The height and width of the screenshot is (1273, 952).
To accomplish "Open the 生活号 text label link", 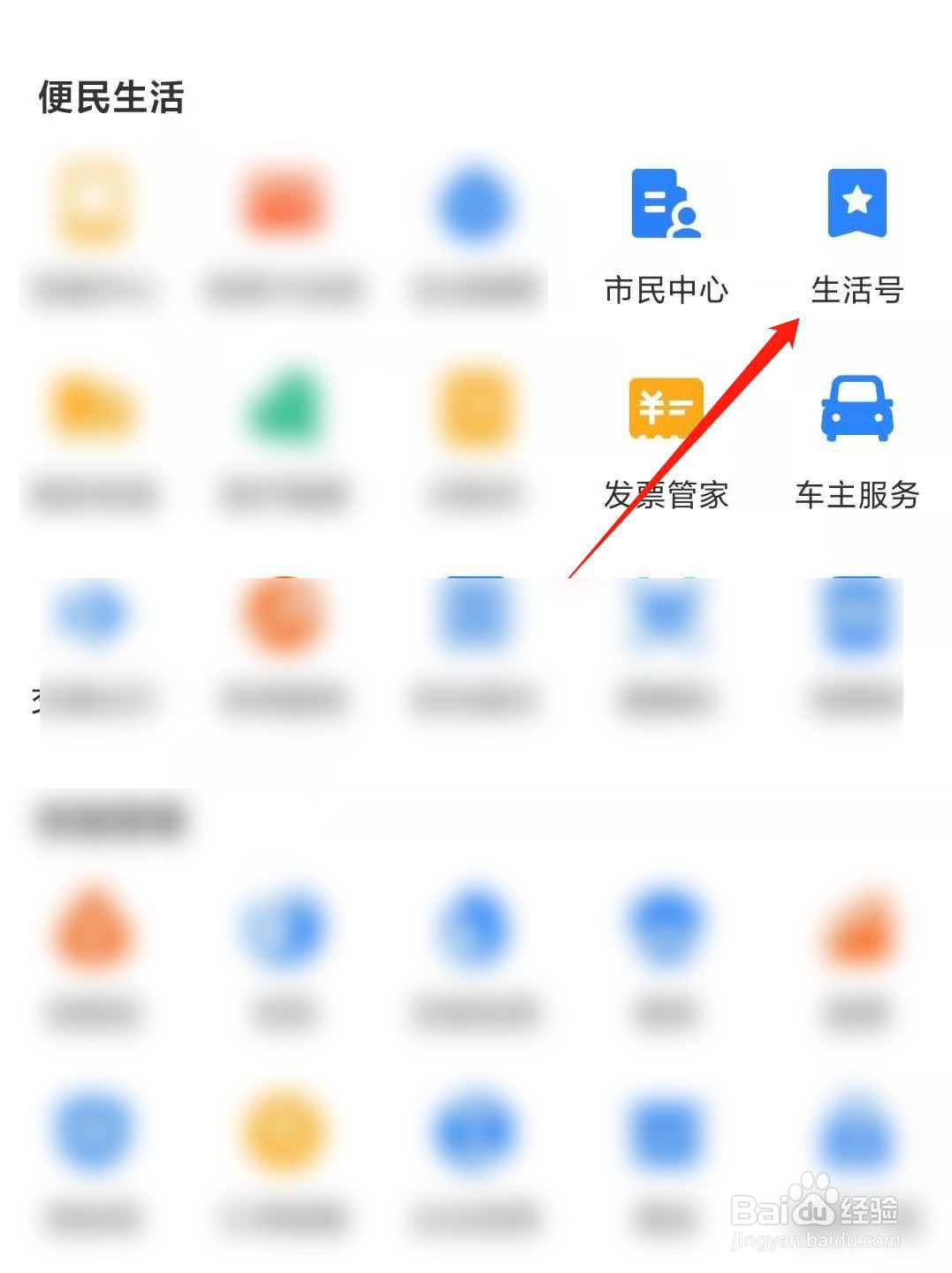I will point(857,289).
